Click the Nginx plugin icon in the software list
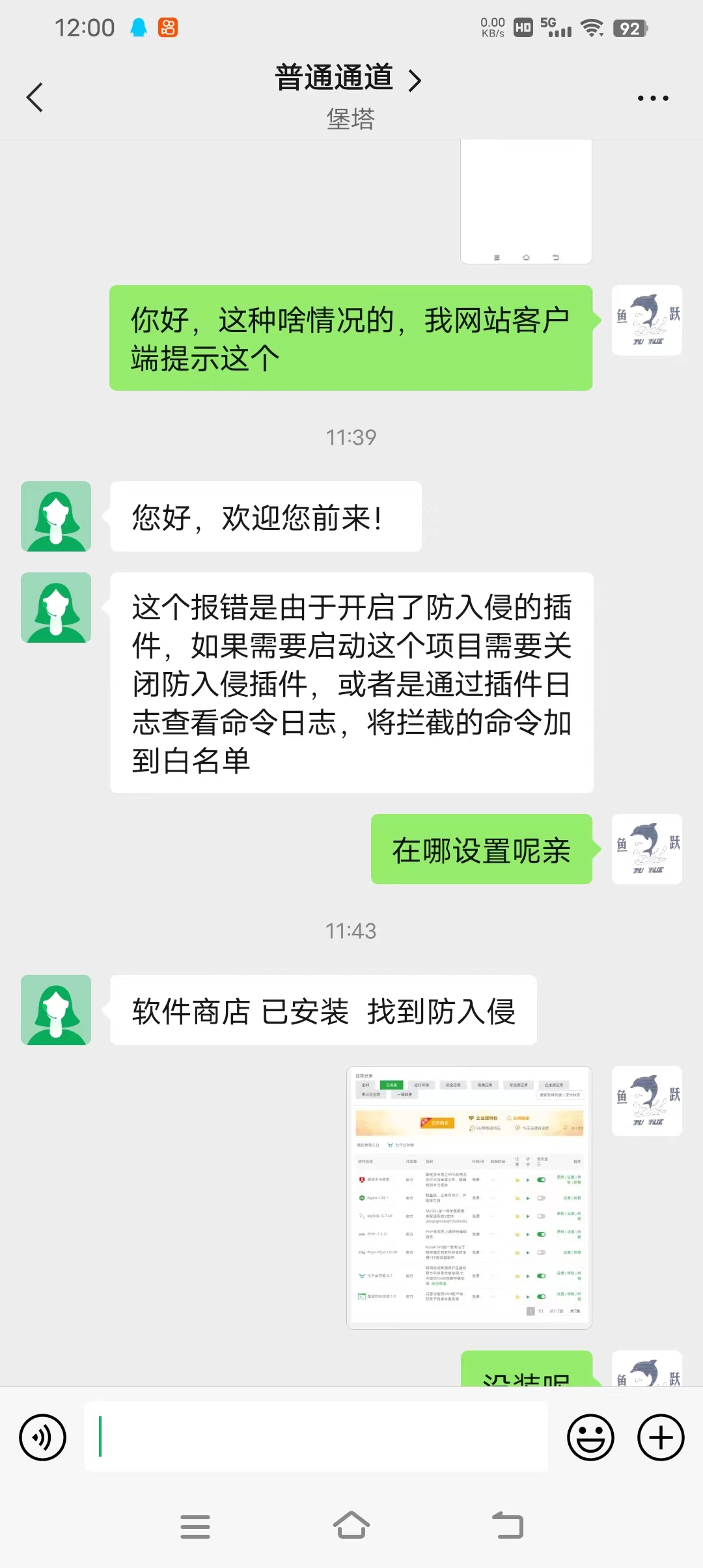703x1568 pixels. pyautogui.click(x=362, y=1198)
